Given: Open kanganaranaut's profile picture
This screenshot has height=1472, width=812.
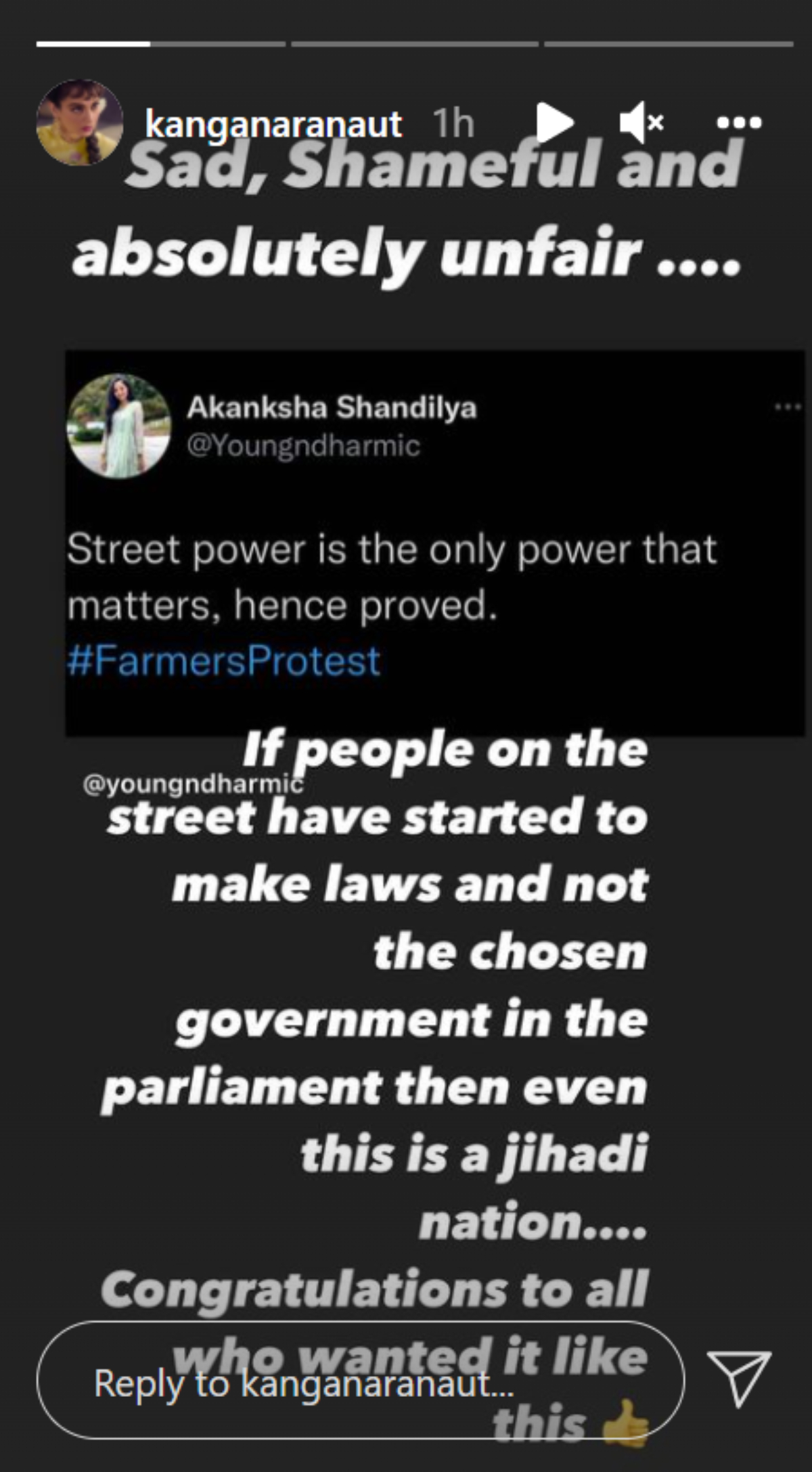Looking at the screenshot, I should tap(79, 122).
